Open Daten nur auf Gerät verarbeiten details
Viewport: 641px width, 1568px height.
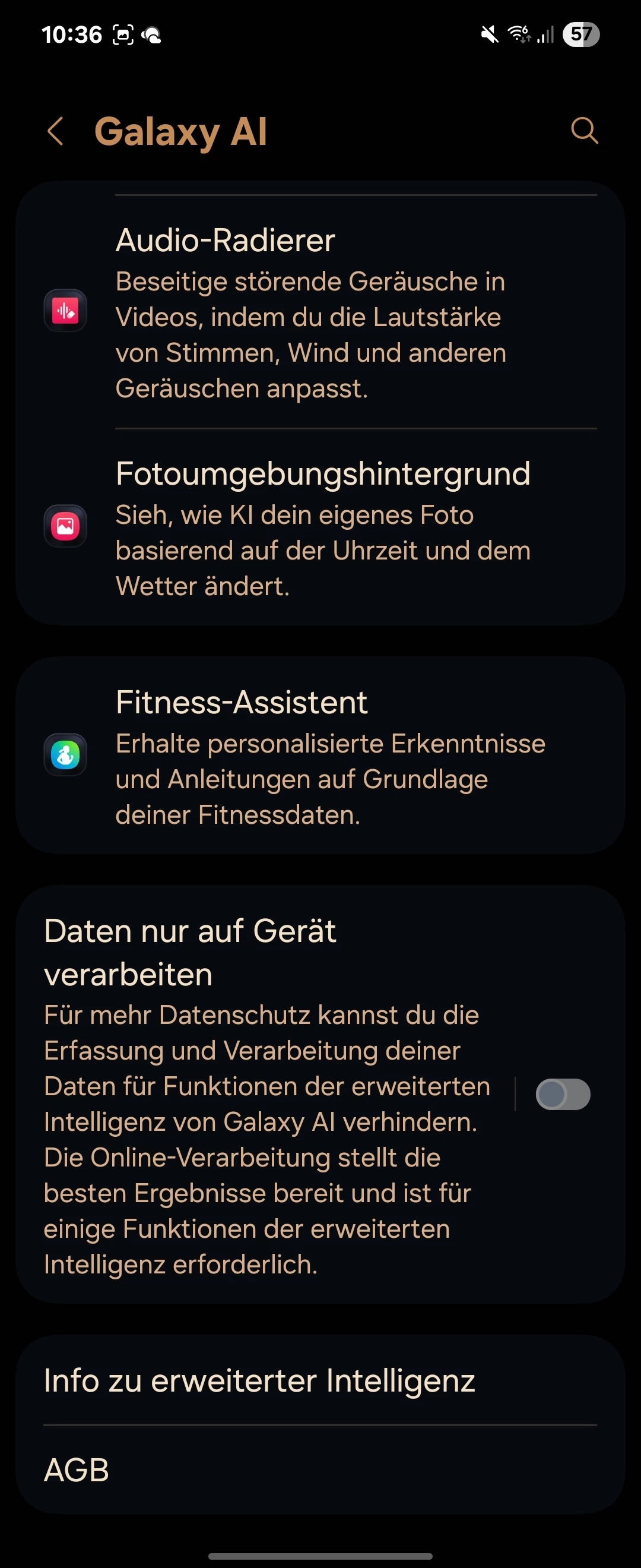click(x=268, y=1094)
